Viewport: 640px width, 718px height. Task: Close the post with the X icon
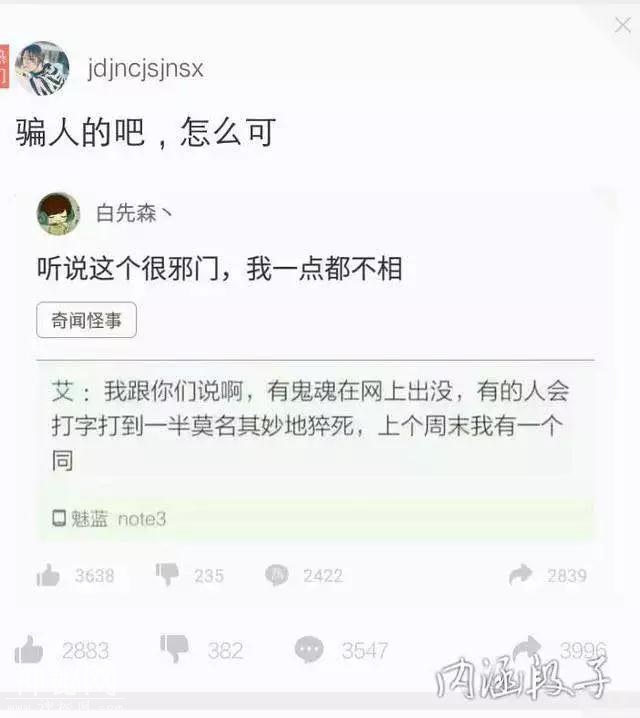pyautogui.click(x=622, y=25)
